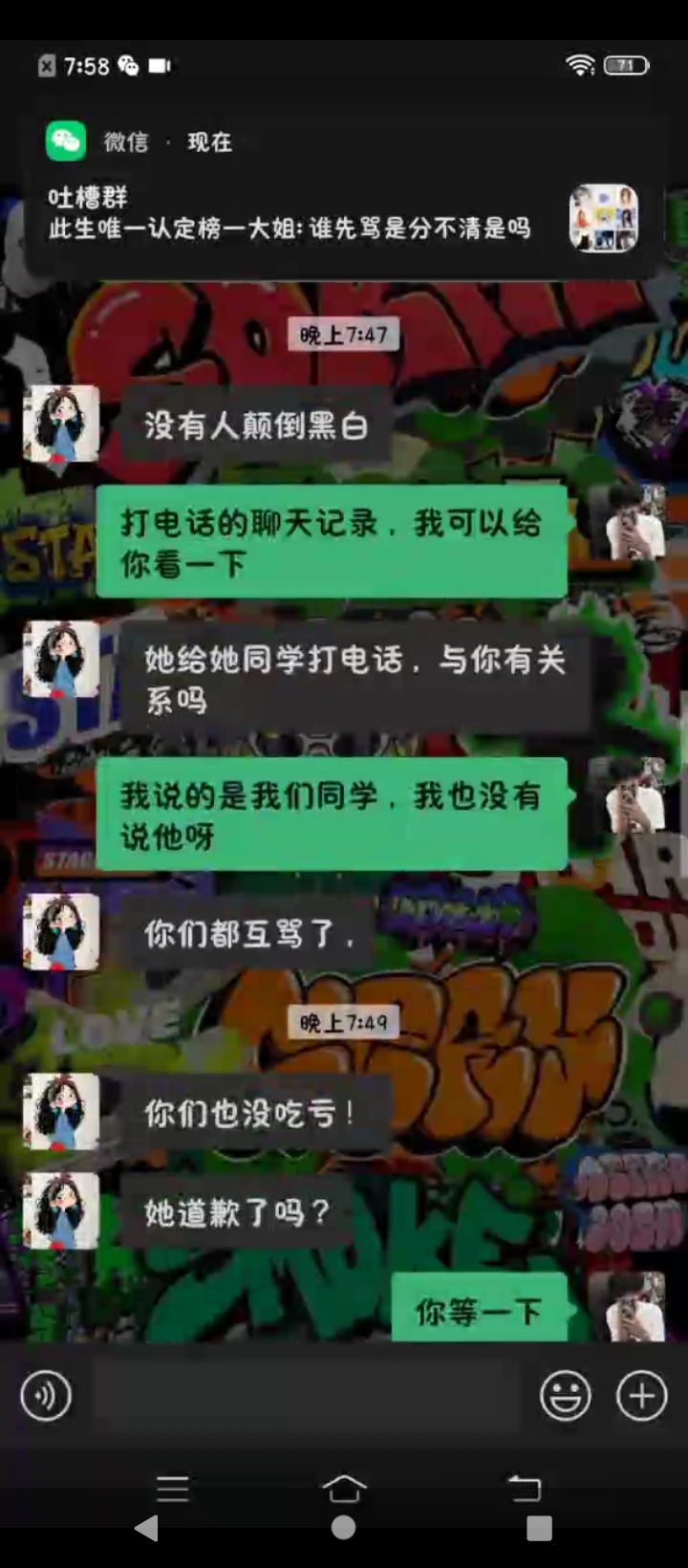Tap own avatar beside 打电话的聊天记录 message

627,523
